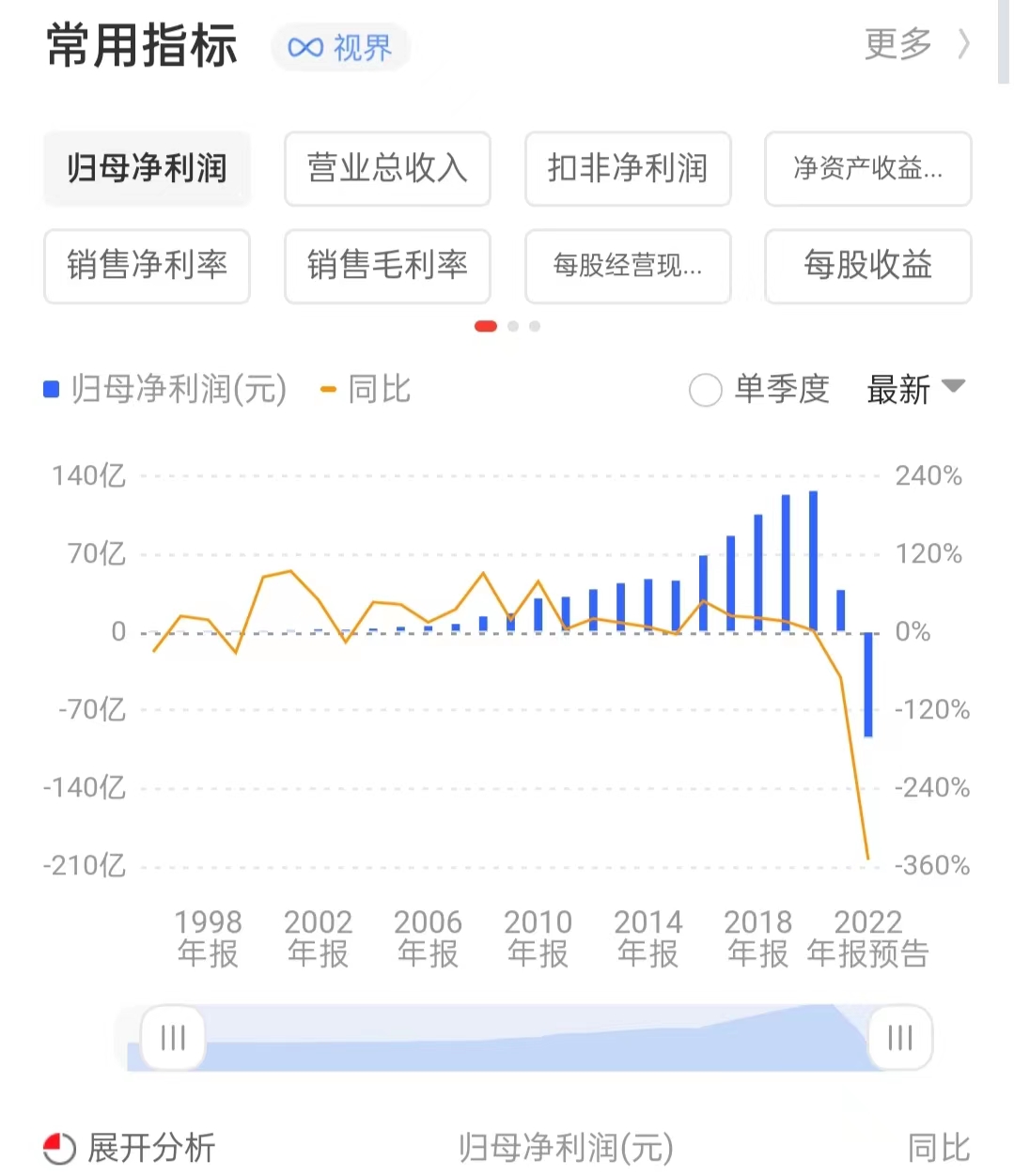Open 更多 for more indicators
Screen dimensions: 1014x1176
pos(915,44)
